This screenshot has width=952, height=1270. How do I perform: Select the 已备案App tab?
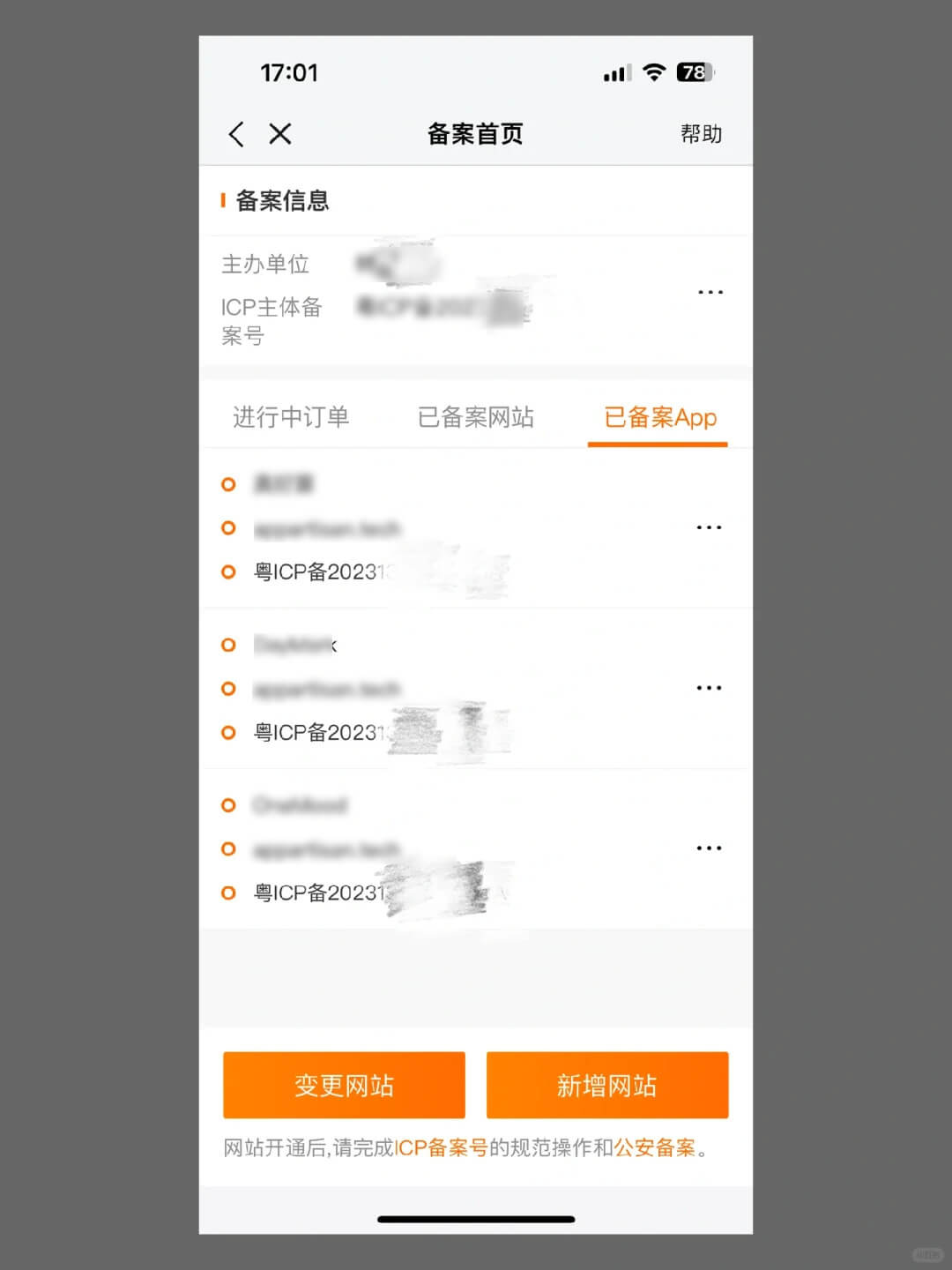(659, 417)
